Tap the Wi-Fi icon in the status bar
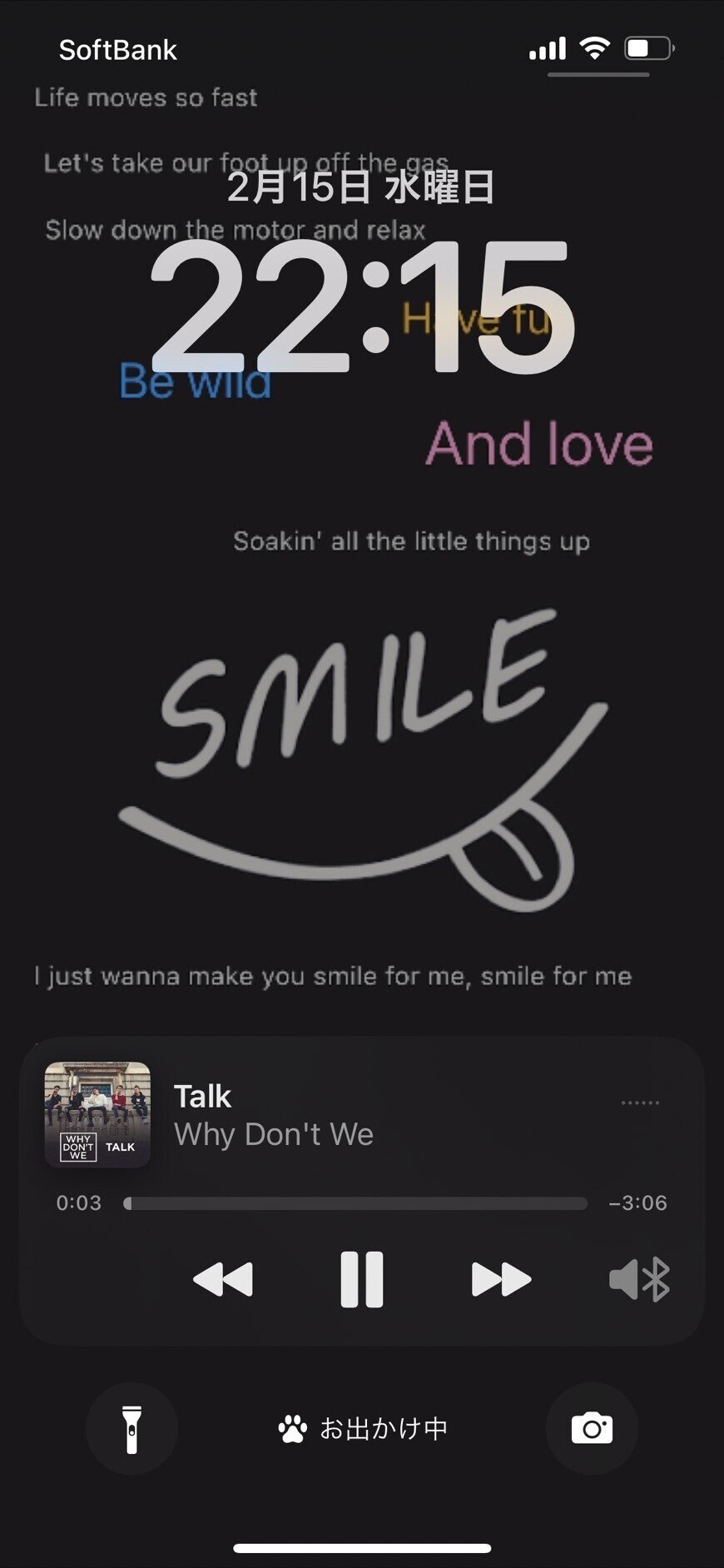Image resolution: width=724 pixels, height=1568 pixels. [x=596, y=49]
